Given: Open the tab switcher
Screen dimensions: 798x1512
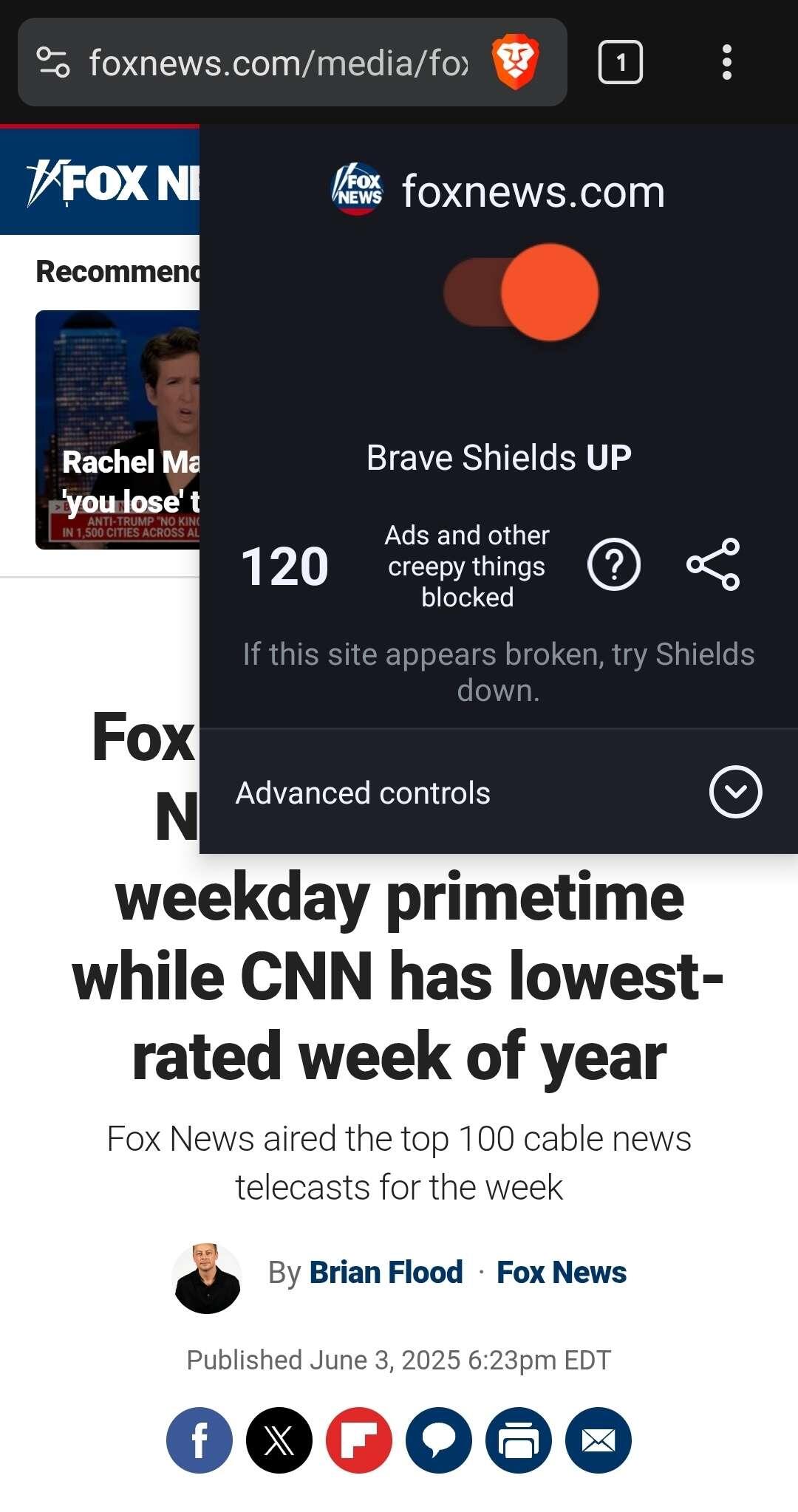Looking at the screenshot, I should [620, 63].
